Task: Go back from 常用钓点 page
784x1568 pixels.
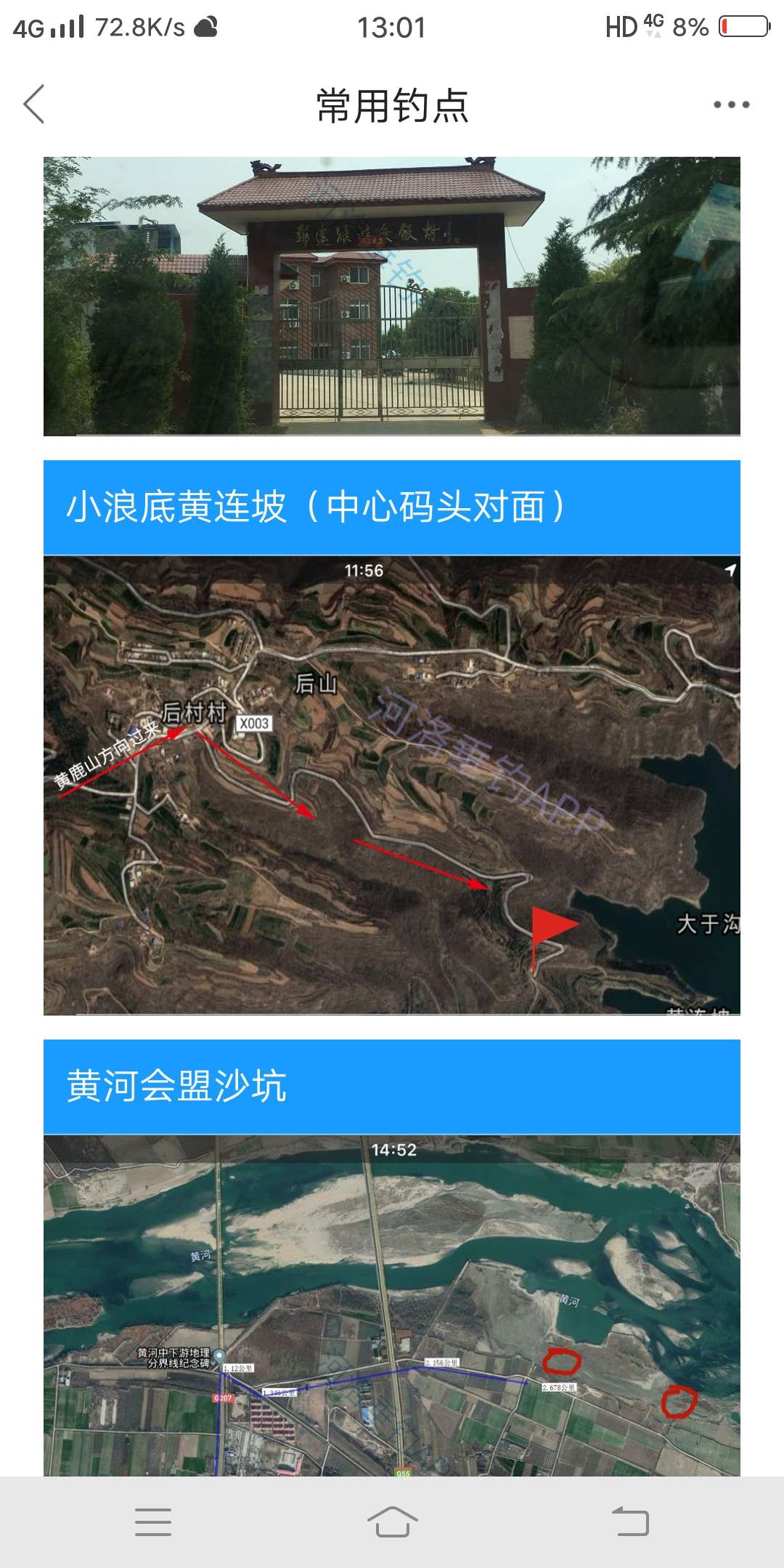Action: (34, 105)
